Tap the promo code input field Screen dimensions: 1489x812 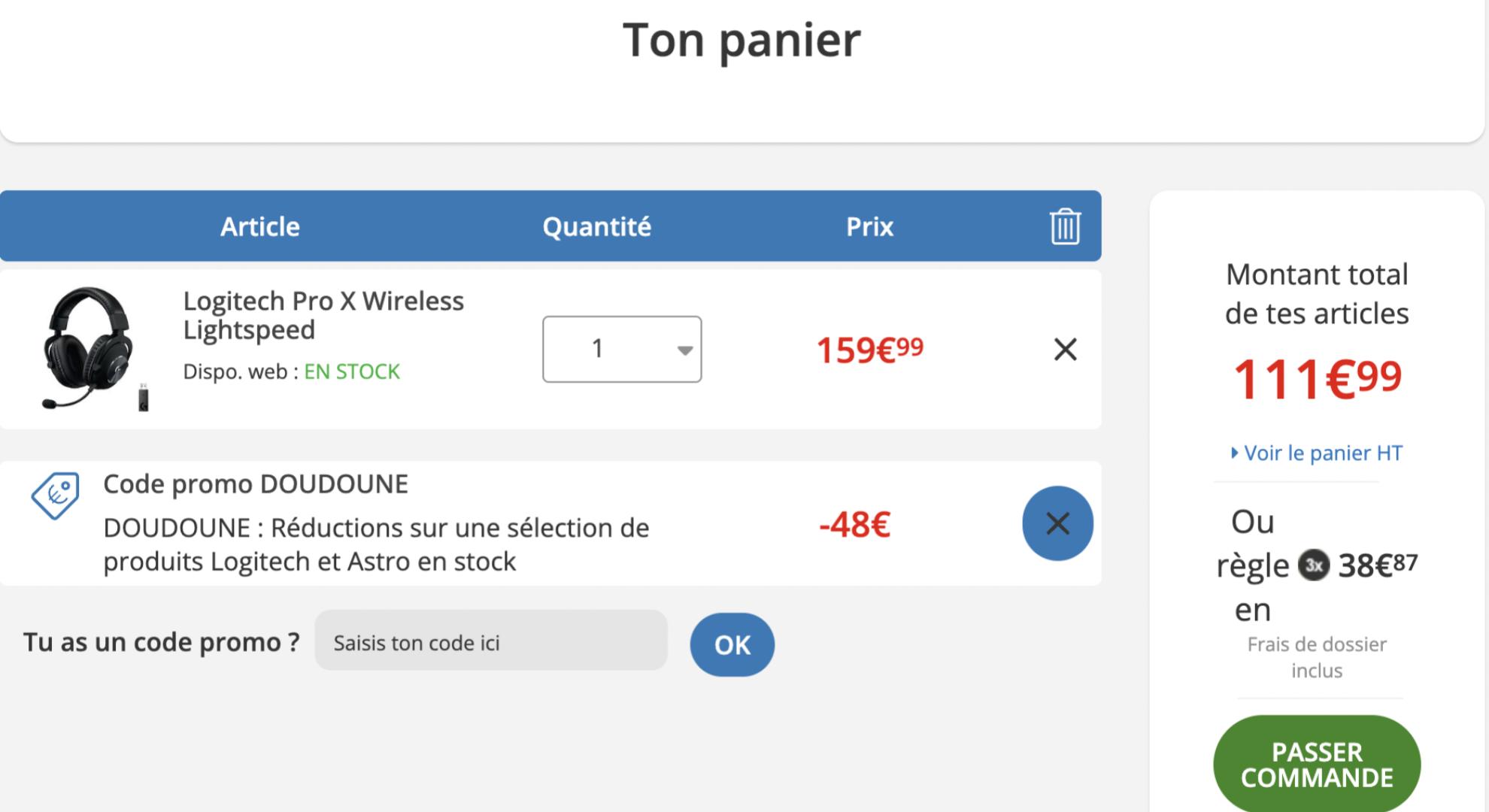(x=490, y=643)
